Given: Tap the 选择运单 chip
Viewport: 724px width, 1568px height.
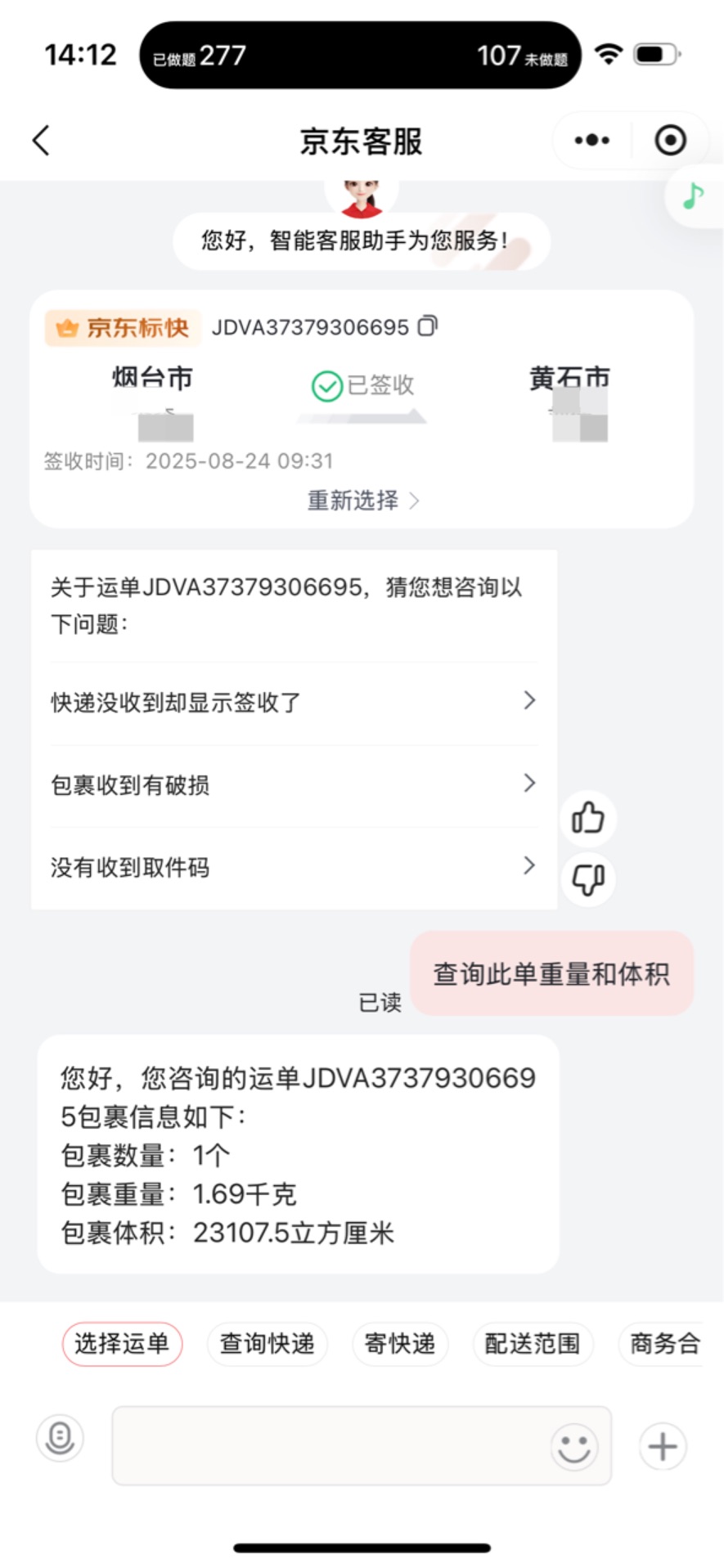Looking at the screenshot, I should click(x=122, y=1344).
